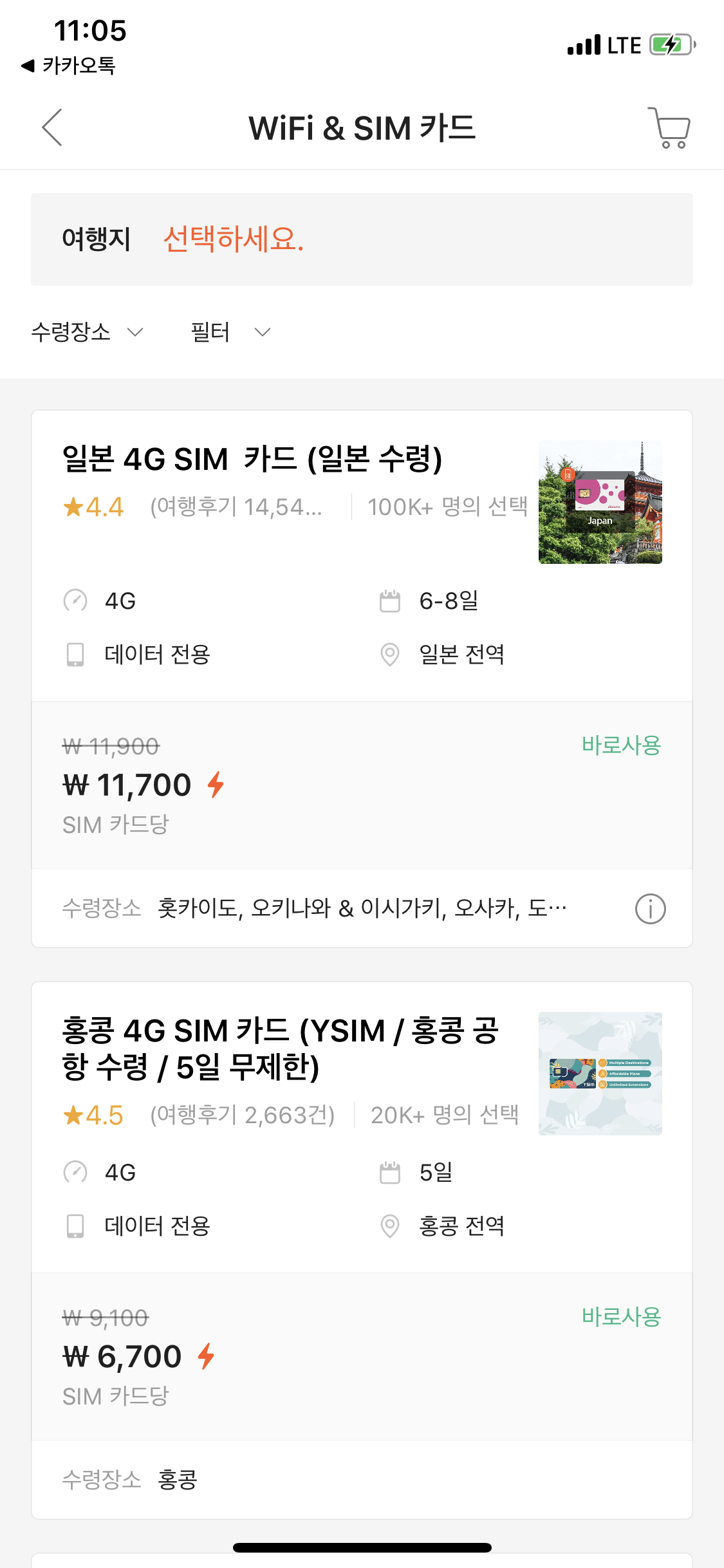Image resolution: width=724 pixels, height=1568 pixels.
Task: Select a travel destination (여행지)
Action: [362, 239]
